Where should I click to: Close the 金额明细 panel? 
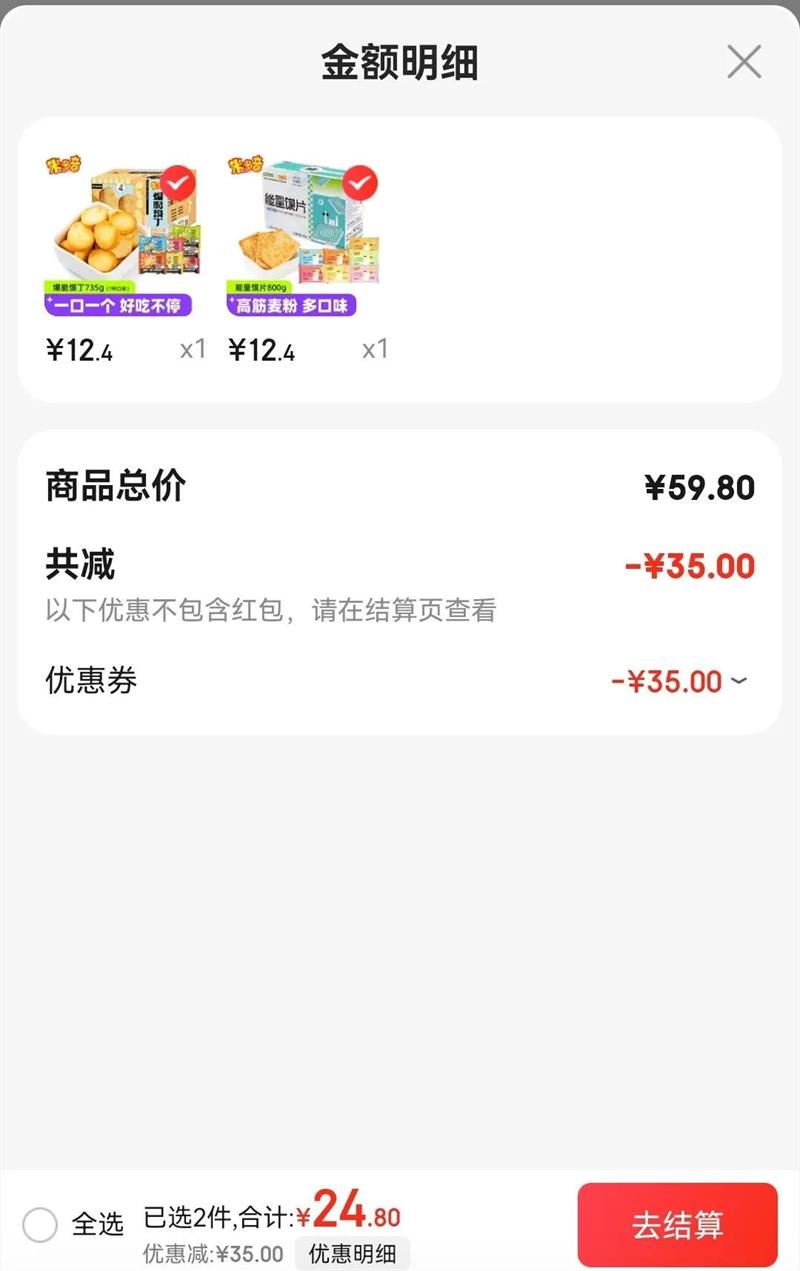click(744, 62)
